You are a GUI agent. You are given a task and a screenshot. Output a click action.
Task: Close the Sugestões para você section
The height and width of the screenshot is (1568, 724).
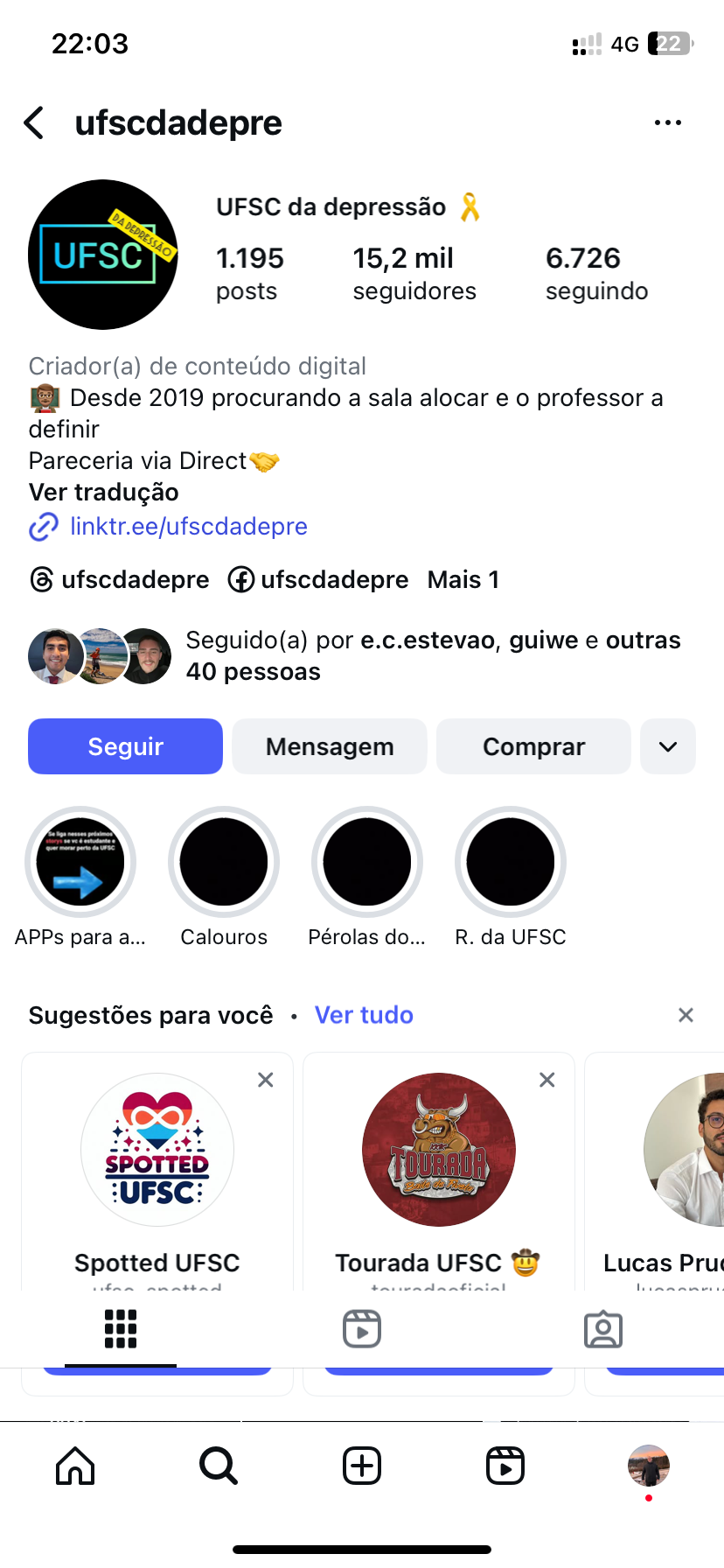pyautogui.click(x=686, y=1015)
